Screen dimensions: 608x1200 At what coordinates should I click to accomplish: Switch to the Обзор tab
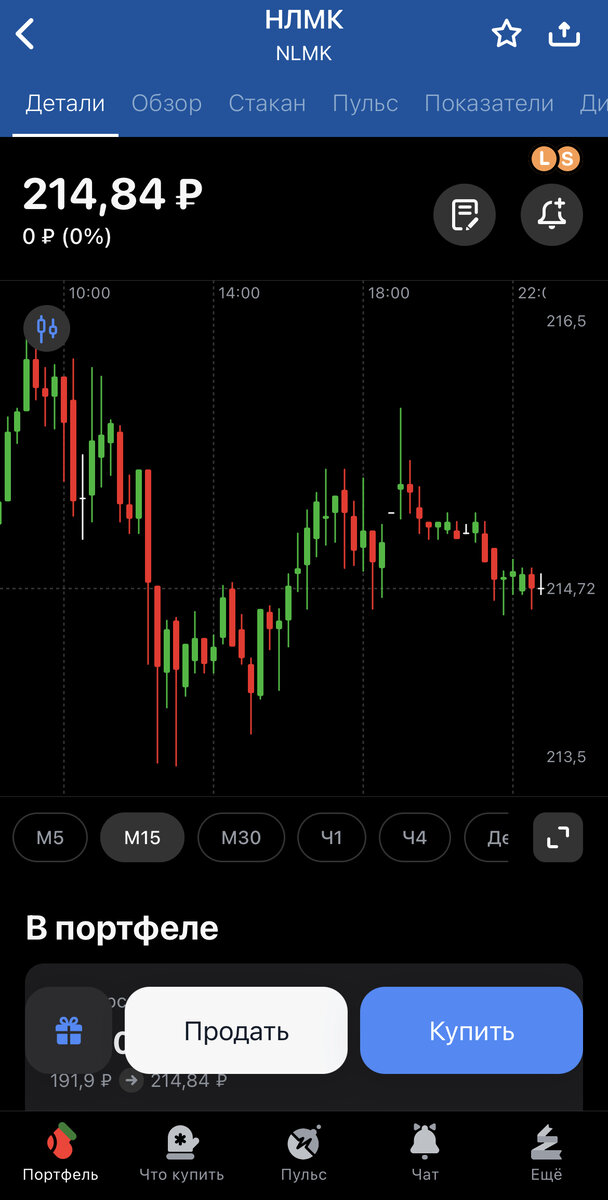click(x=167, y=103)
